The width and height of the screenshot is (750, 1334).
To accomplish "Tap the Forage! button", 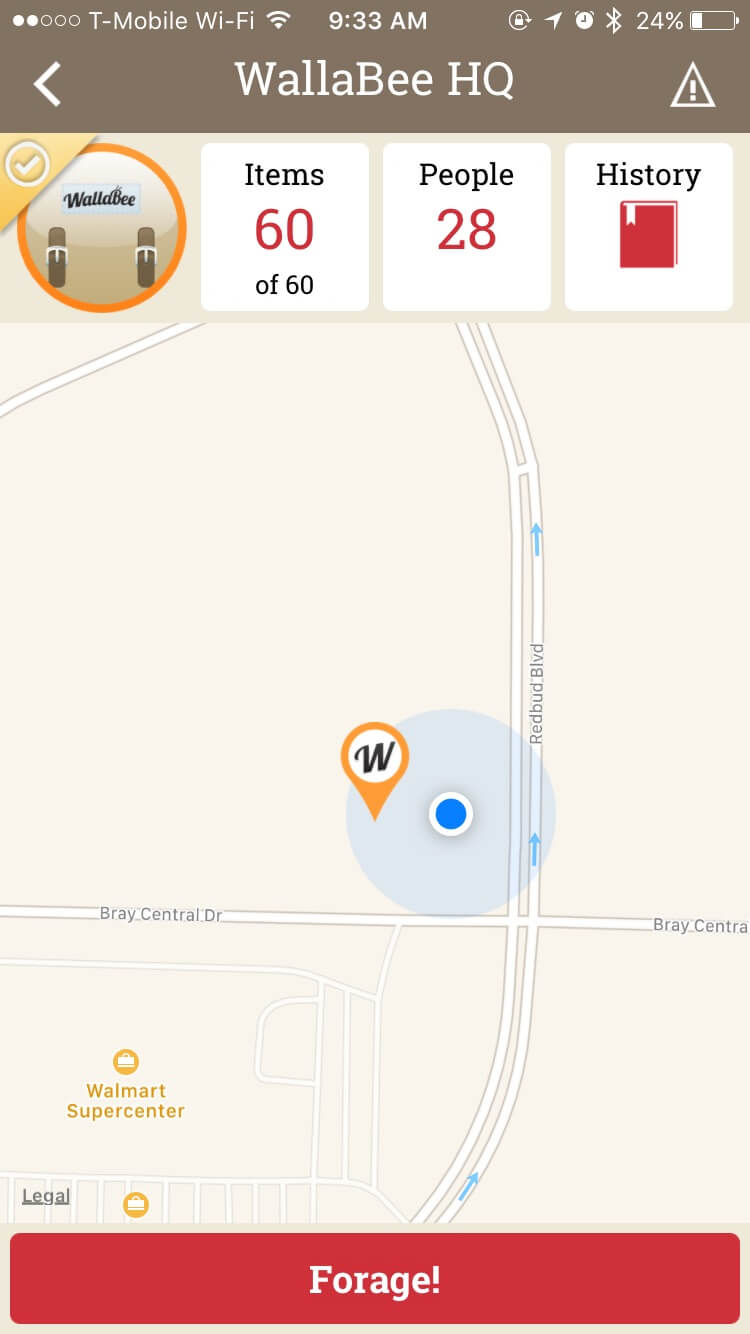I will [375, 1280].
